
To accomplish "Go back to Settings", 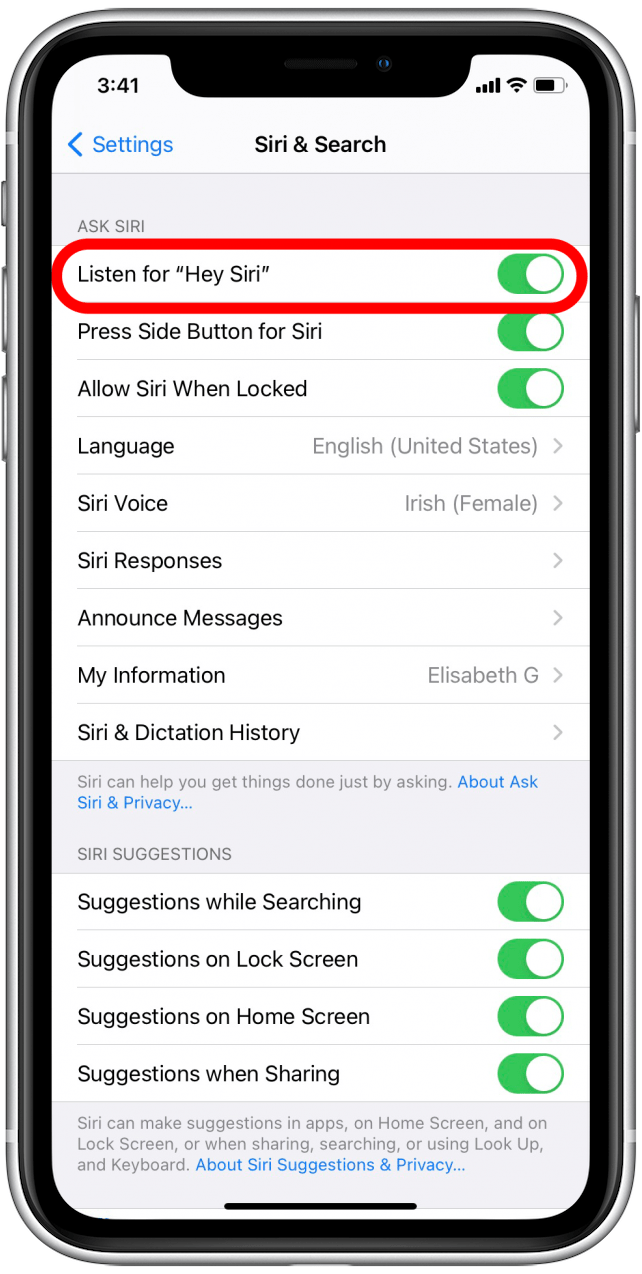I will [x=120, y=145].
